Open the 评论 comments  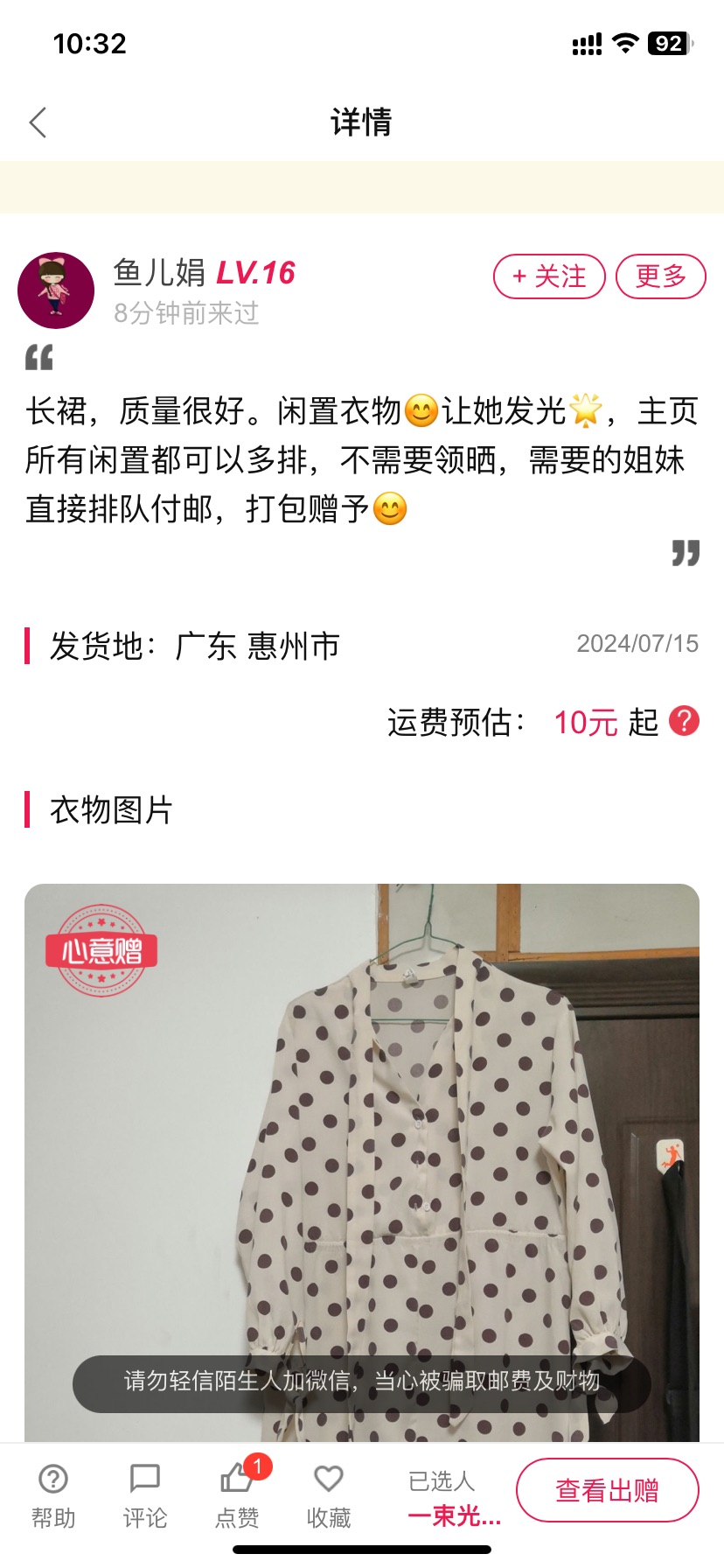pos(144,1496)
